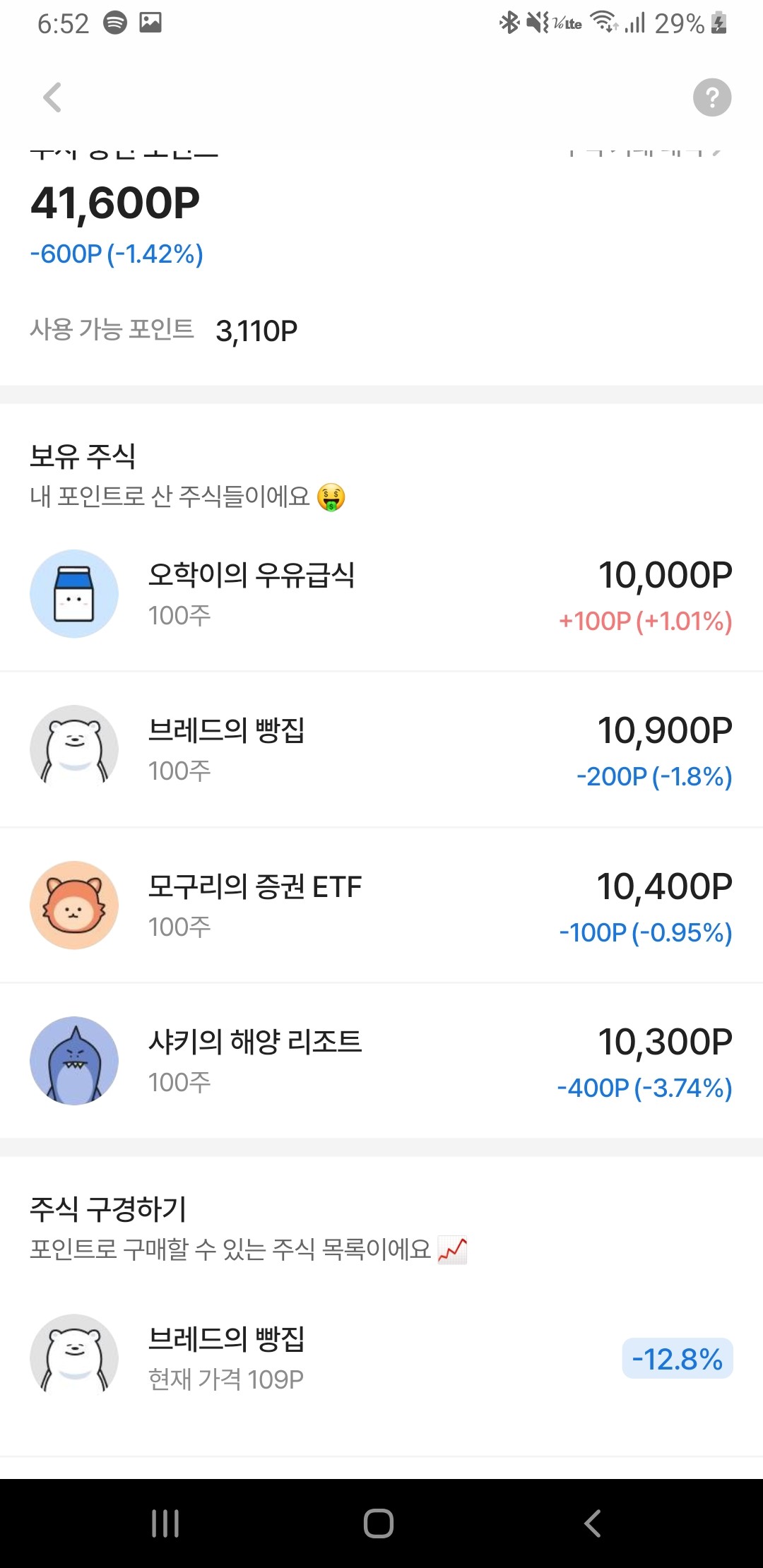Viewport: 763px width, 1568px height.
Task: Open the help question mark icon
Action: tap(712, 97)
